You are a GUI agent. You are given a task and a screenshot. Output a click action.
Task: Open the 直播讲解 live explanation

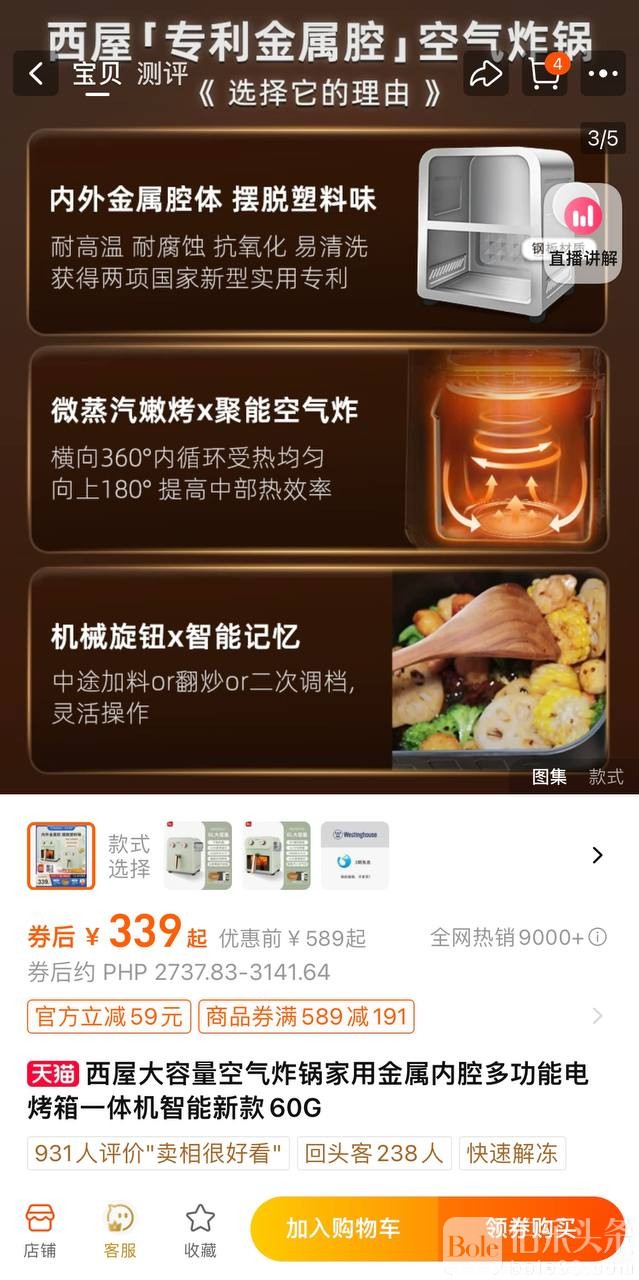coord(583,232)
